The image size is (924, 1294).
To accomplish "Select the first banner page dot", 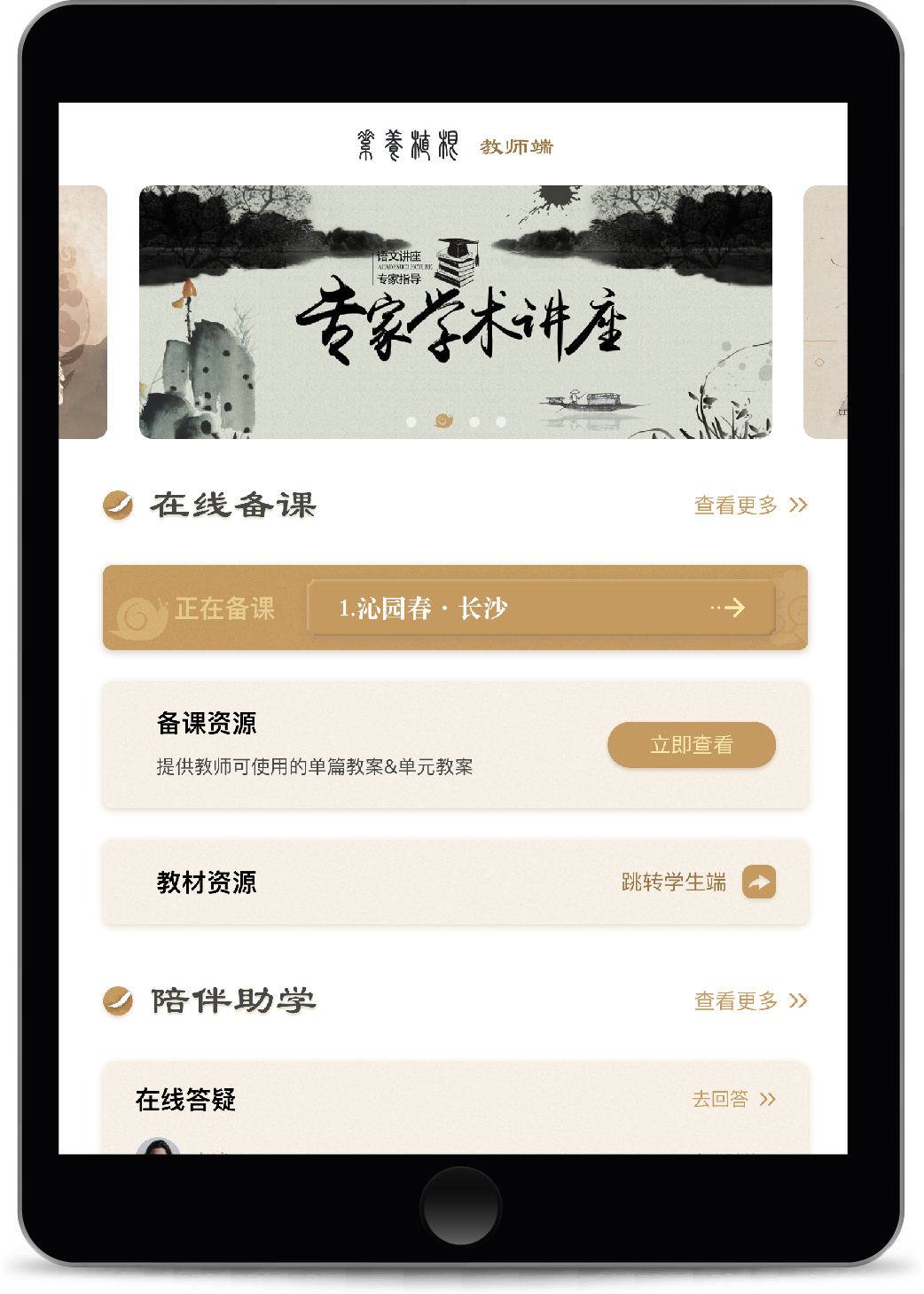I will [411, 422].
